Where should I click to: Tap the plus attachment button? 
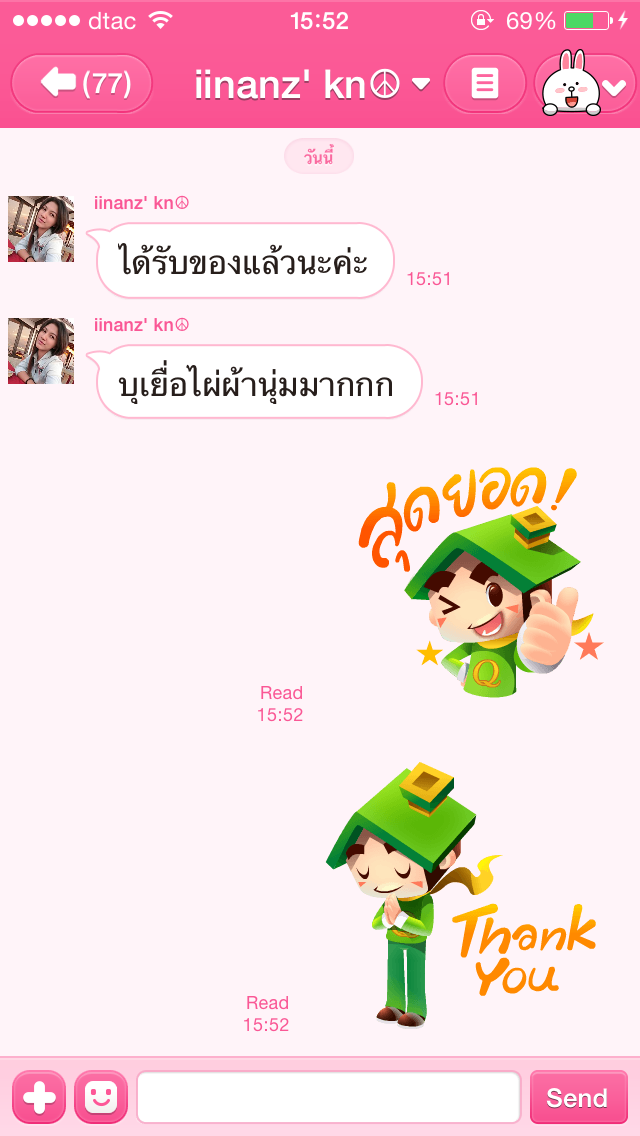39,1097
